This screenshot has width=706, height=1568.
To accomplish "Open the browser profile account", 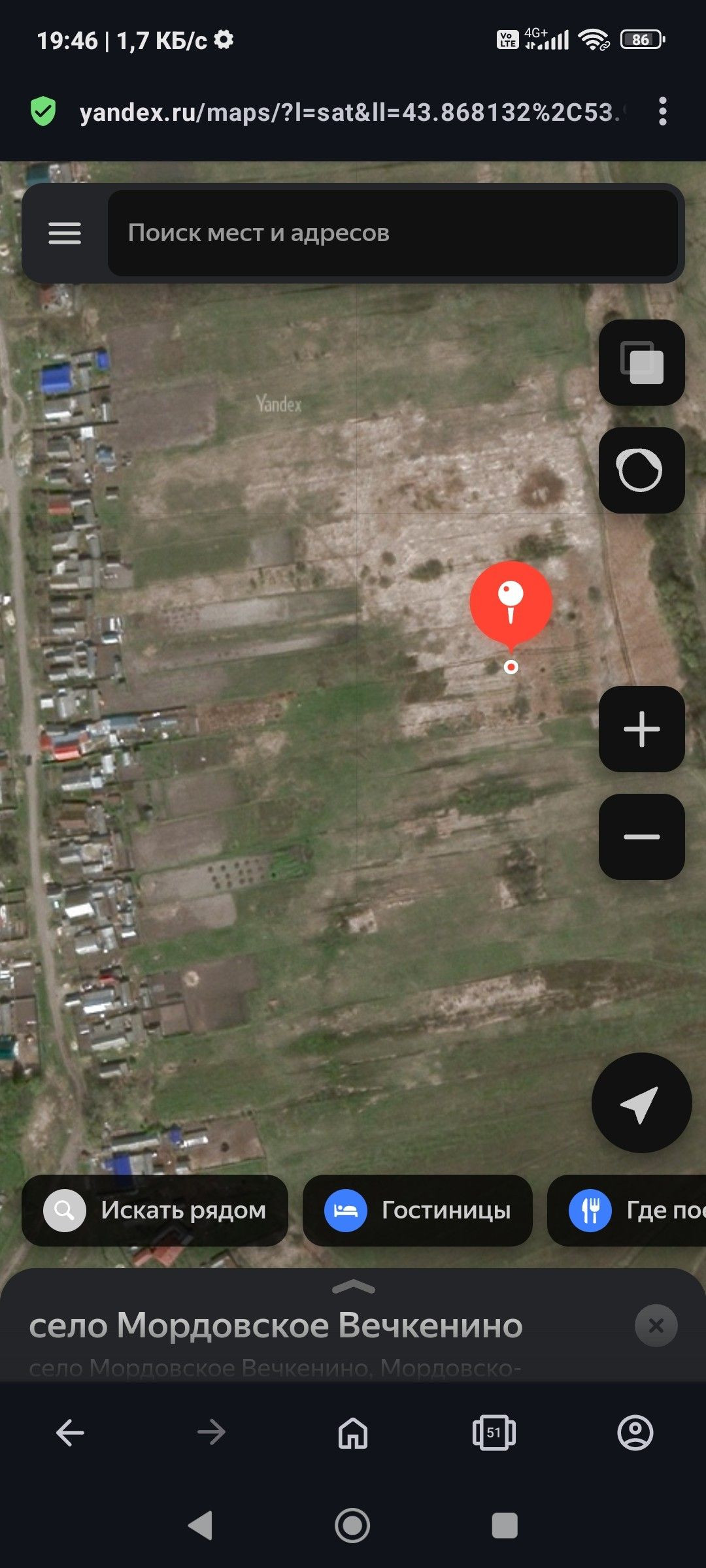I will [635, 1433].
